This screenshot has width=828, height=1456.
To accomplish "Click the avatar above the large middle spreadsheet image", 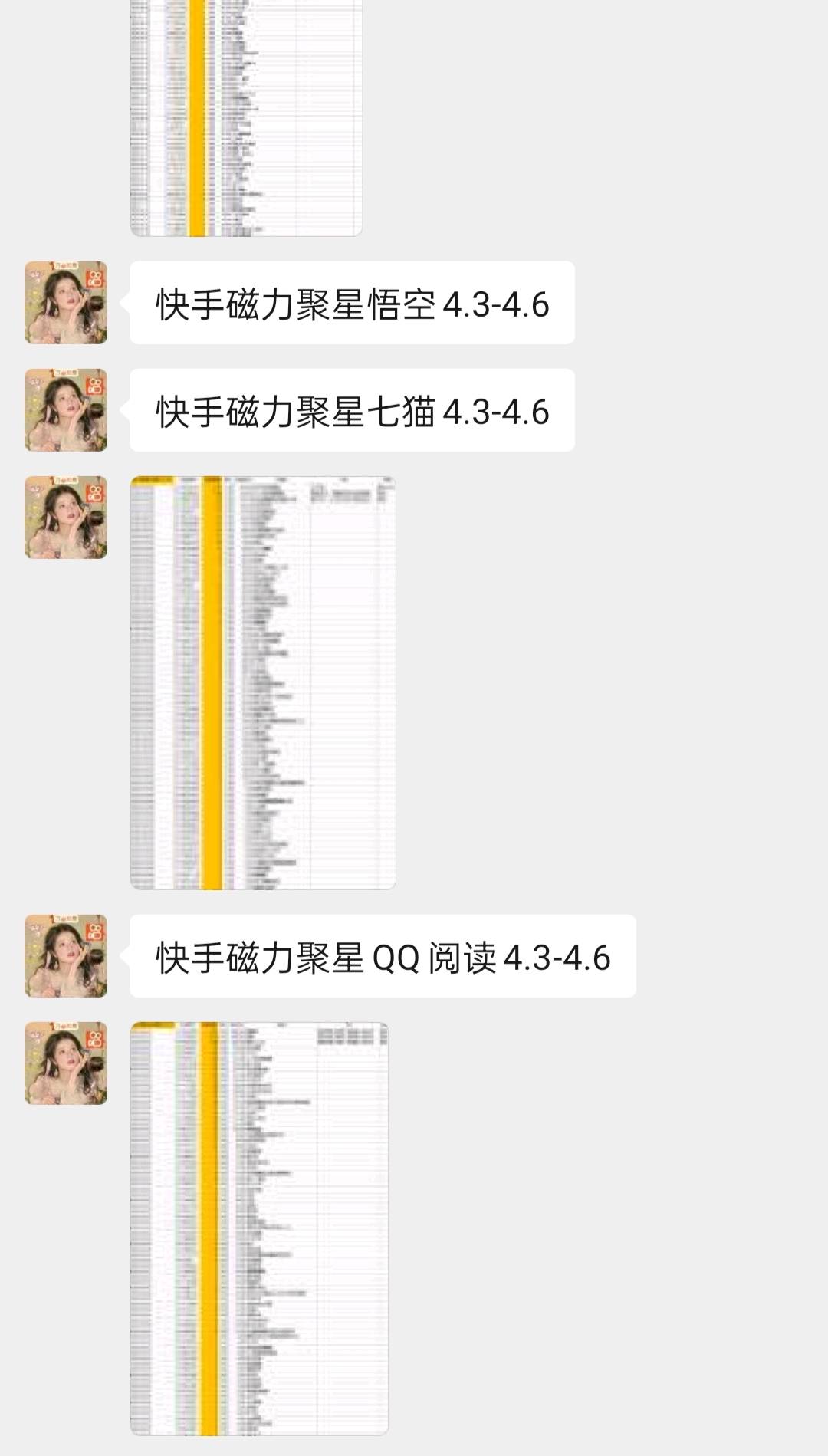I will (x=66, y=515).
